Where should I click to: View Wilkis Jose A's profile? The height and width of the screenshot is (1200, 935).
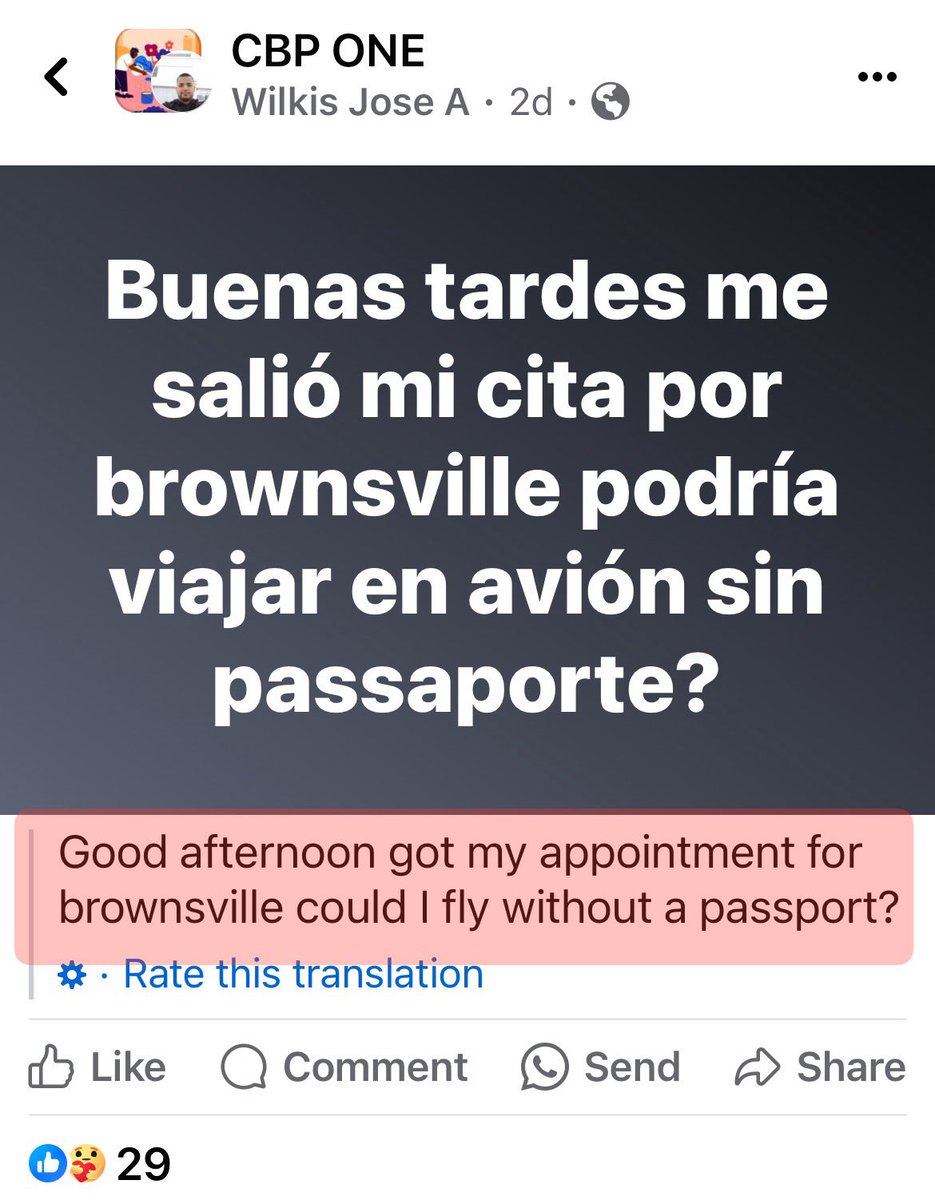tap(350, 102)
